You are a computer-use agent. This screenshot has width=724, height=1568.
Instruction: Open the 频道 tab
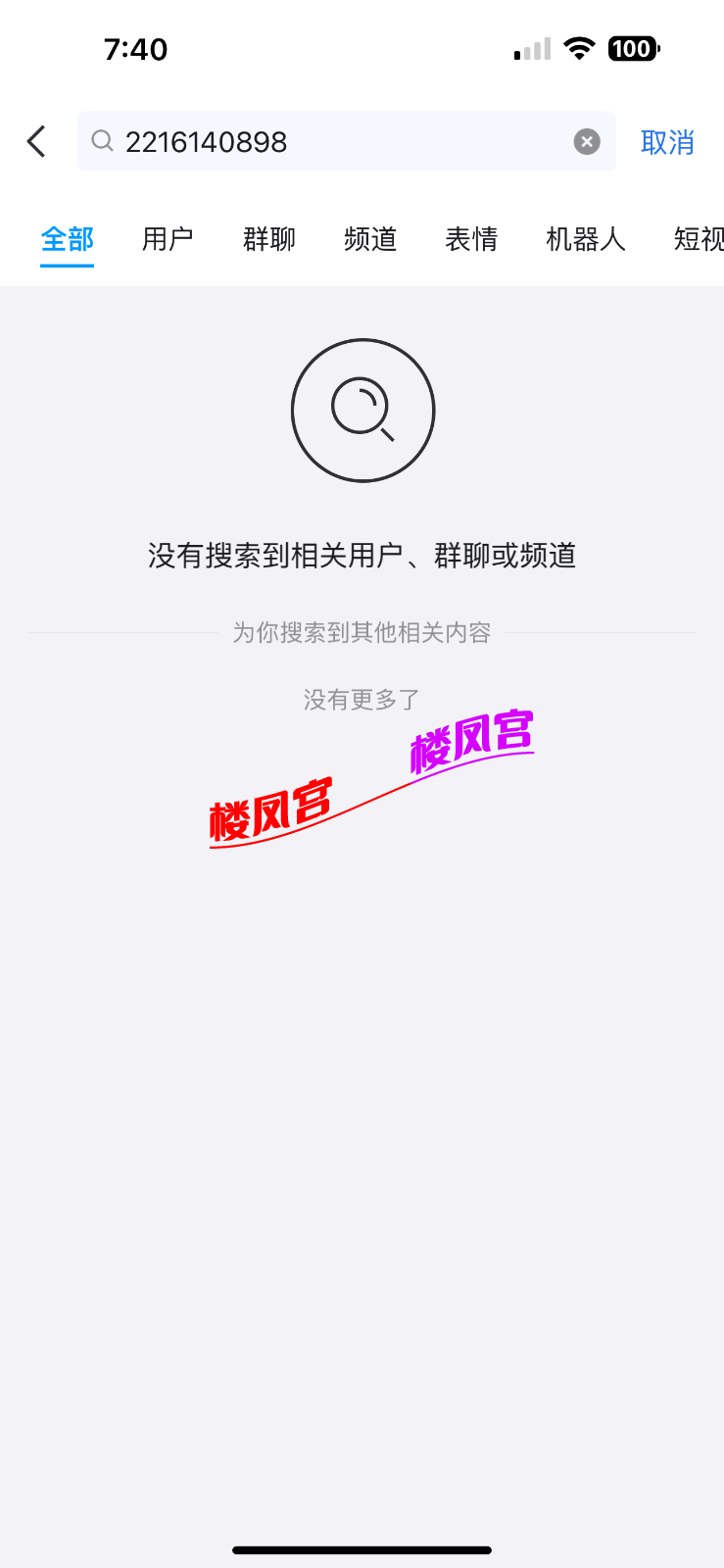tap(369, 239)
